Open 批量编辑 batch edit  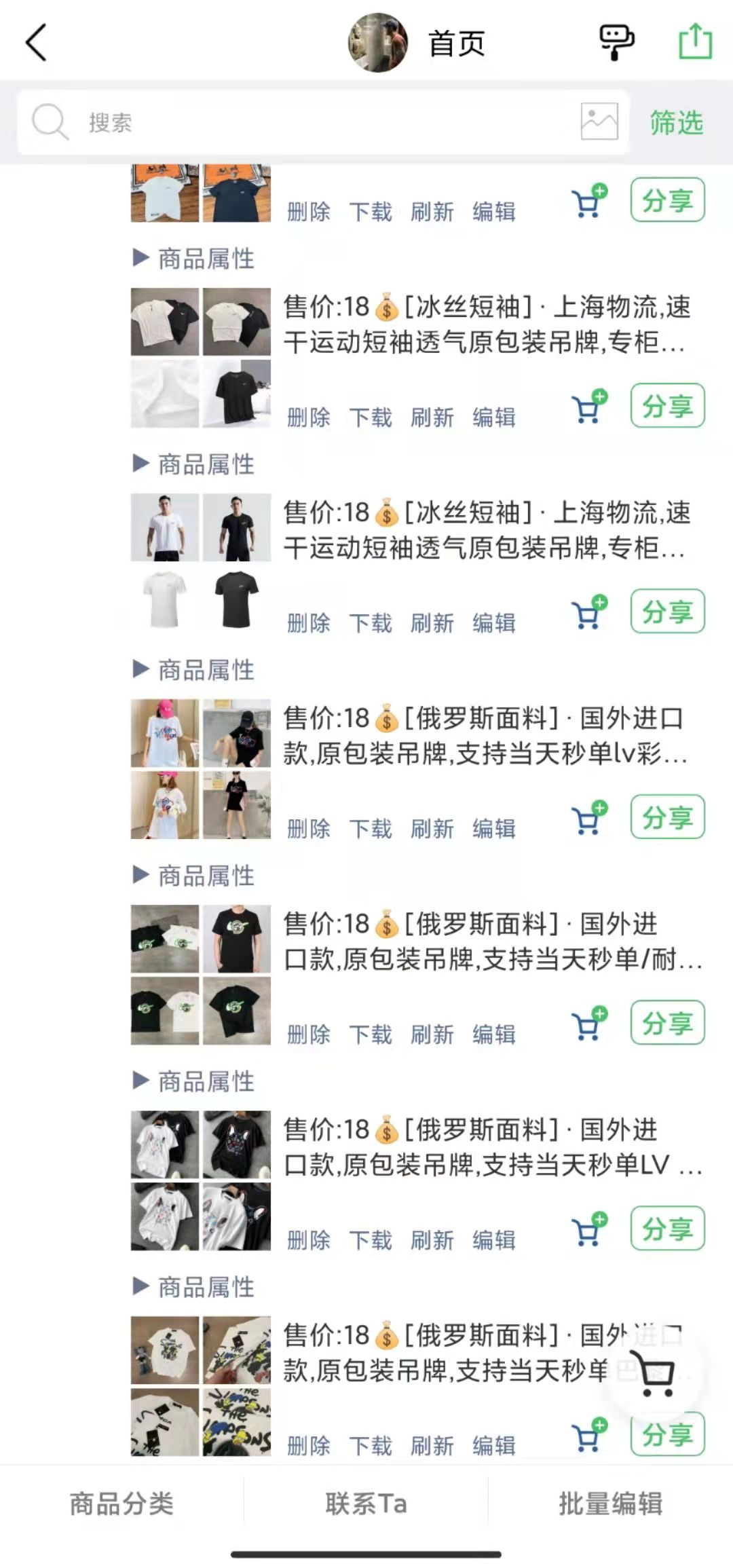click(610, 1504)
